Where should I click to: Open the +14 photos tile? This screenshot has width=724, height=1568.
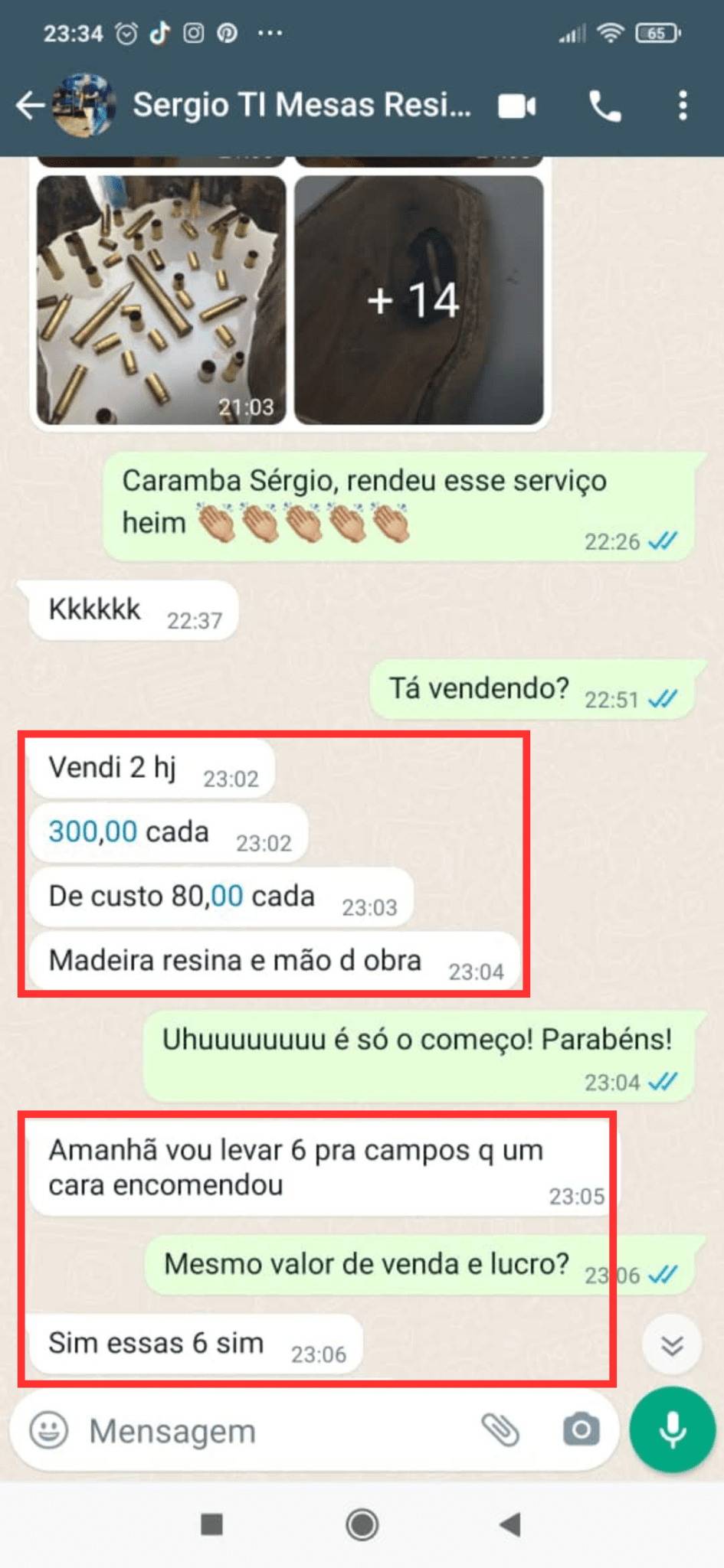coord(418,300)
